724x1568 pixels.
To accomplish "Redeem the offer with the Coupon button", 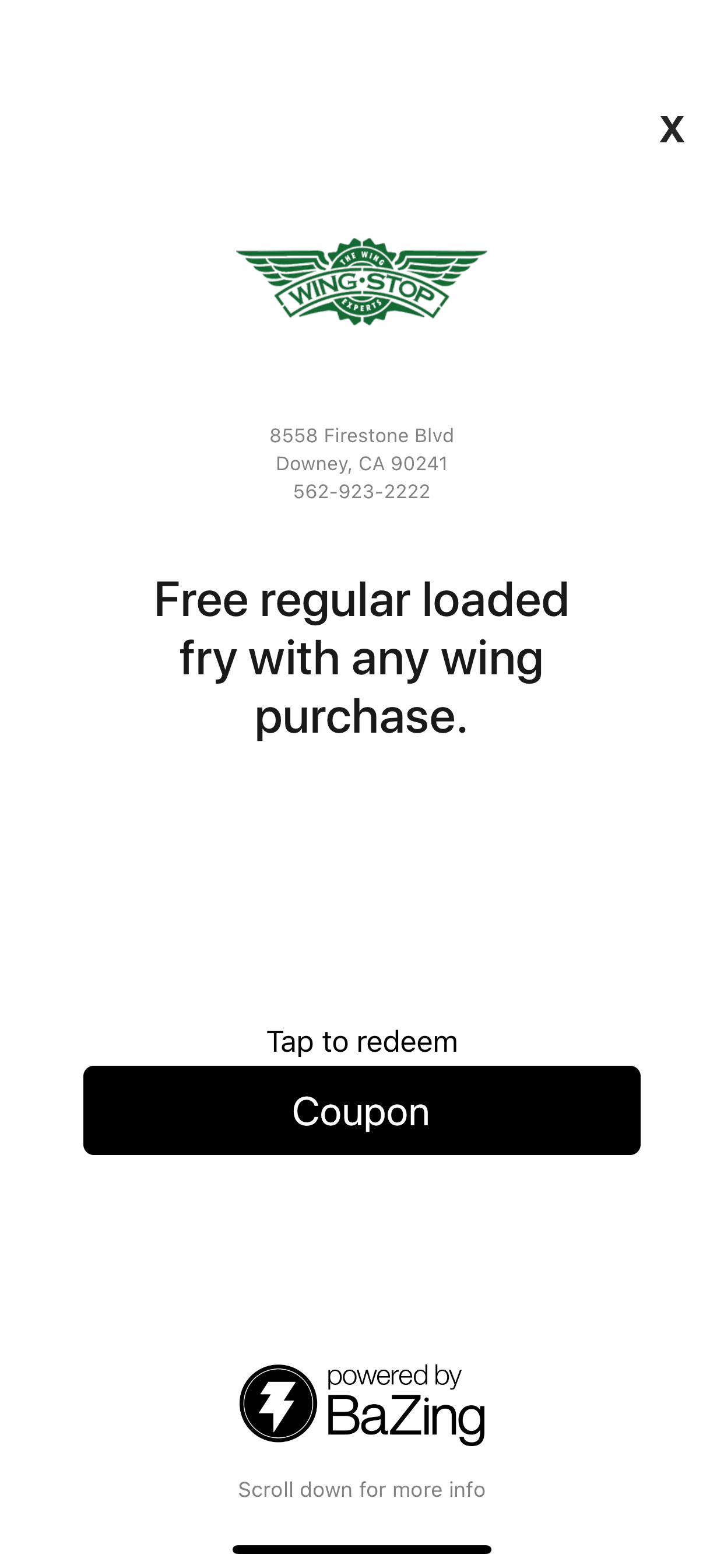I will tap(361, 1110).
